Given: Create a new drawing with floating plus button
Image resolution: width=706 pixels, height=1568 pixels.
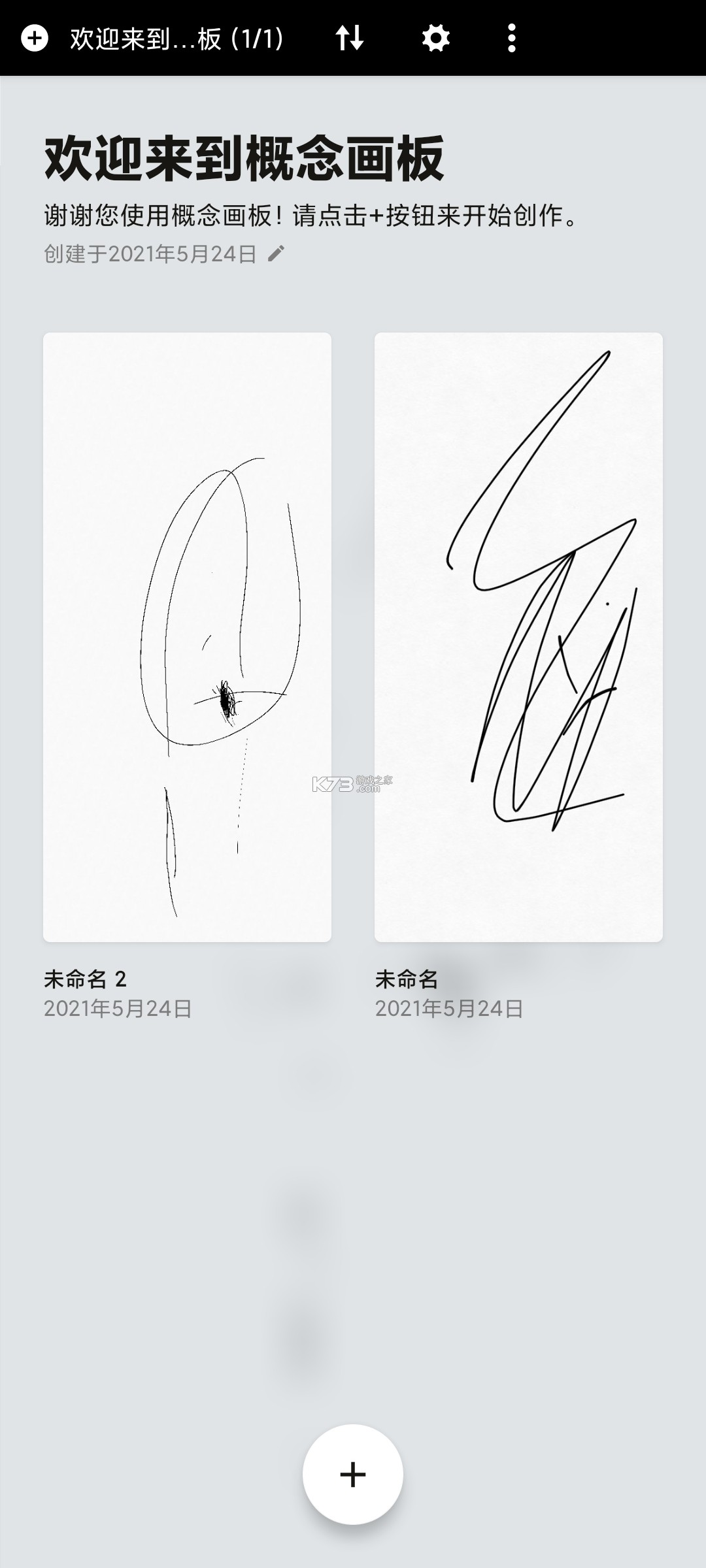Looking at the screenshot, I should [353, 1474].
